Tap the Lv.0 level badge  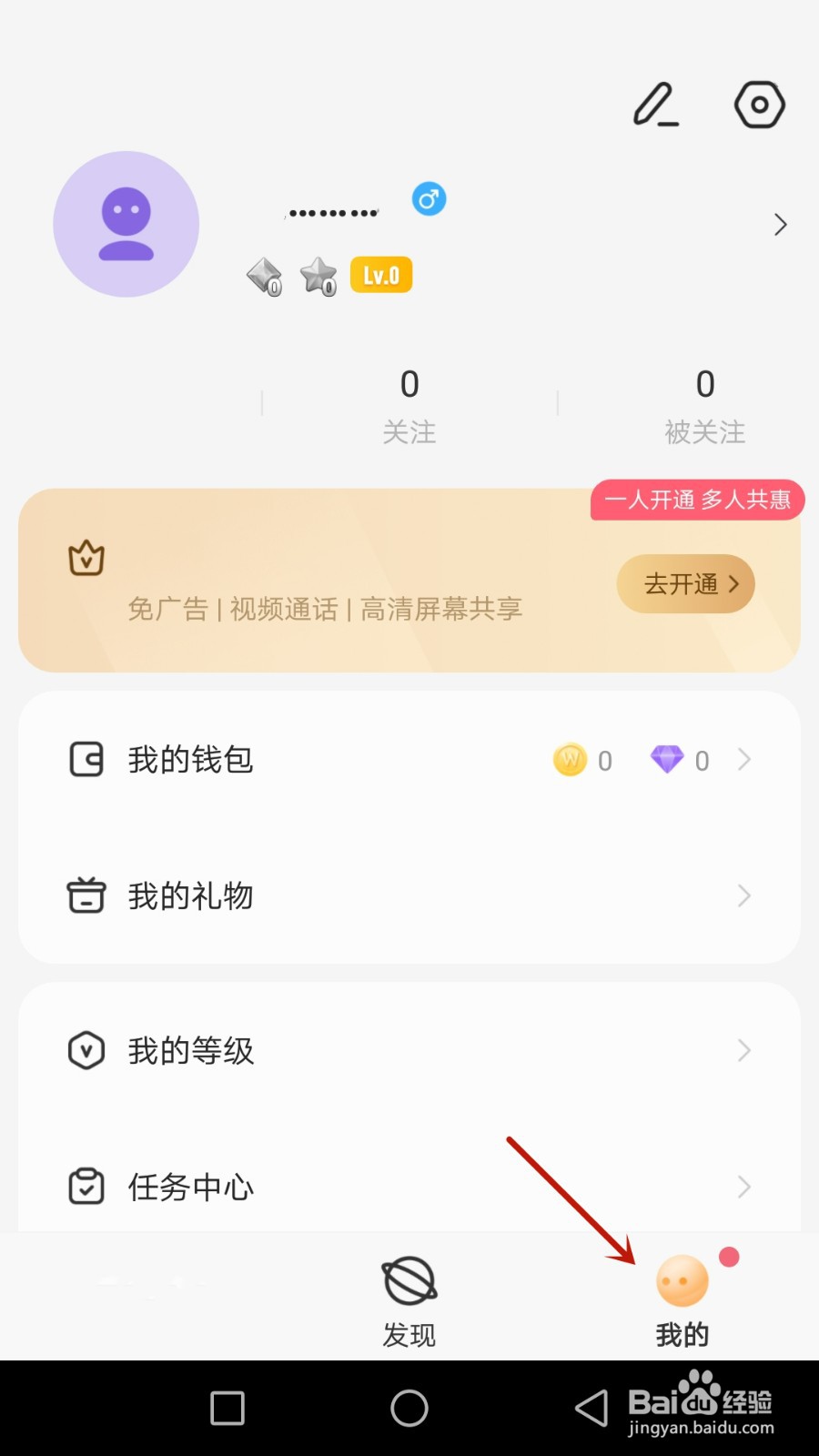coord(381,275)
